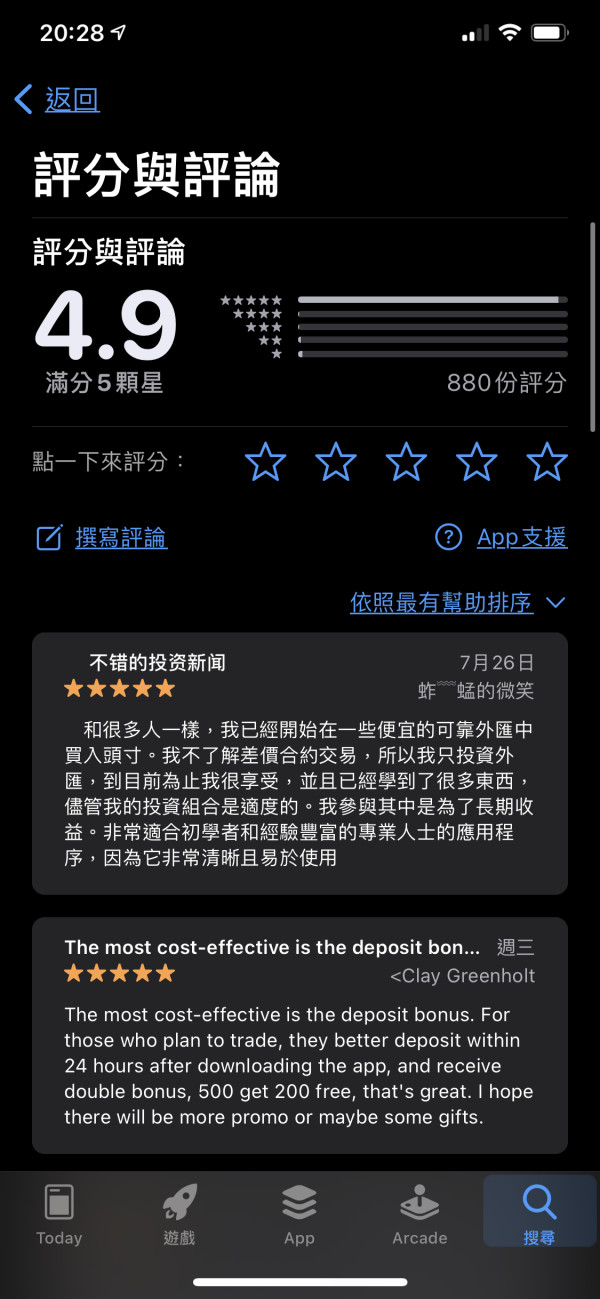Go back using the 返回 button
The image size is (600, 1299).
click(x=57, y=99)
